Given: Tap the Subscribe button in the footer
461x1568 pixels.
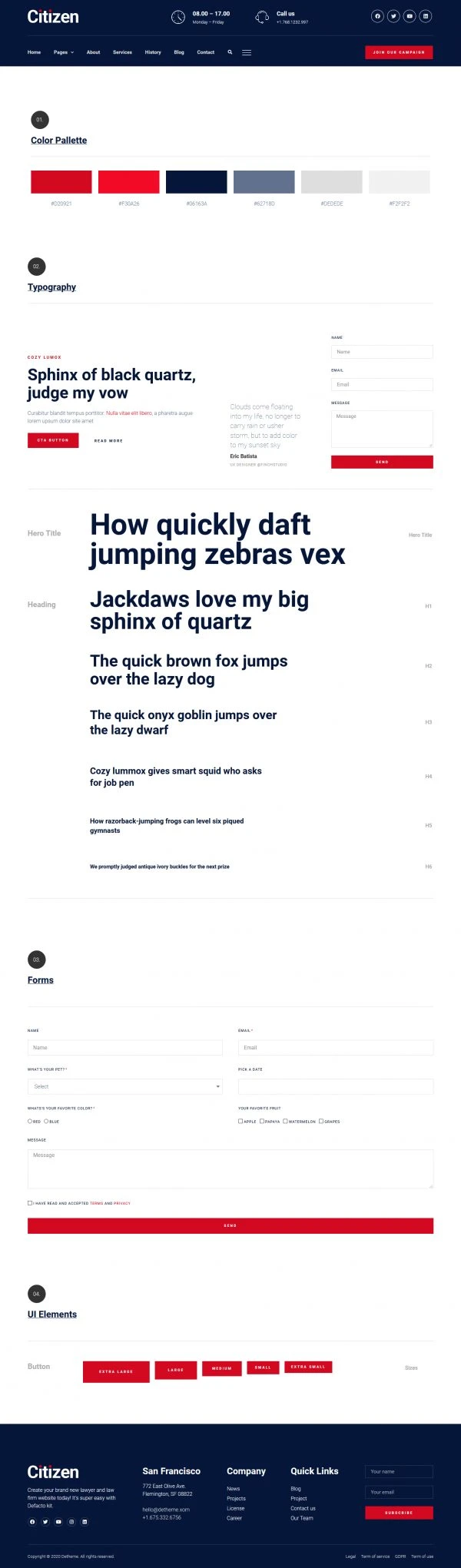Looking at the screenshot, I should coord(399,1513).
